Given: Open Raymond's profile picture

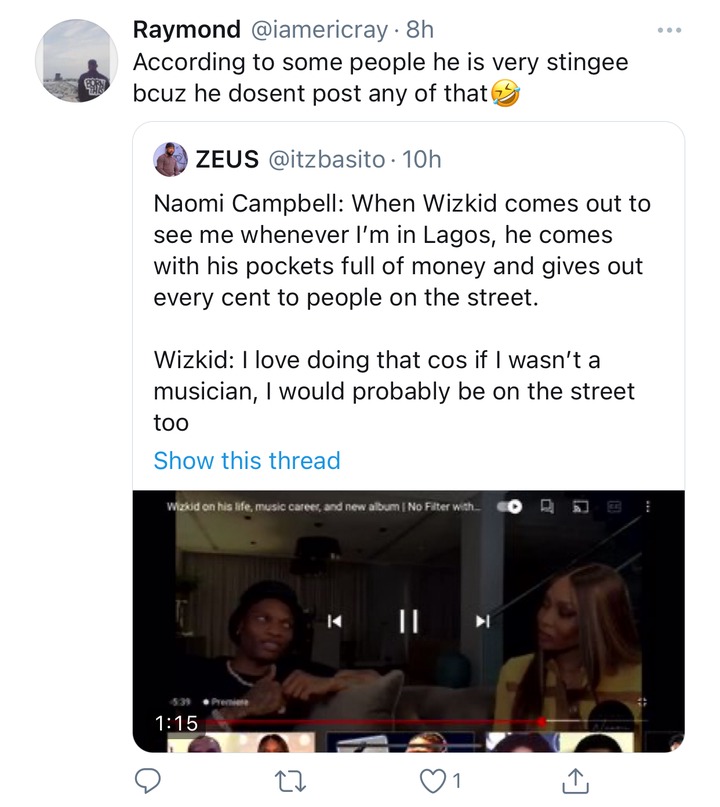Looking at the screenshot, I should click(77, 60).
